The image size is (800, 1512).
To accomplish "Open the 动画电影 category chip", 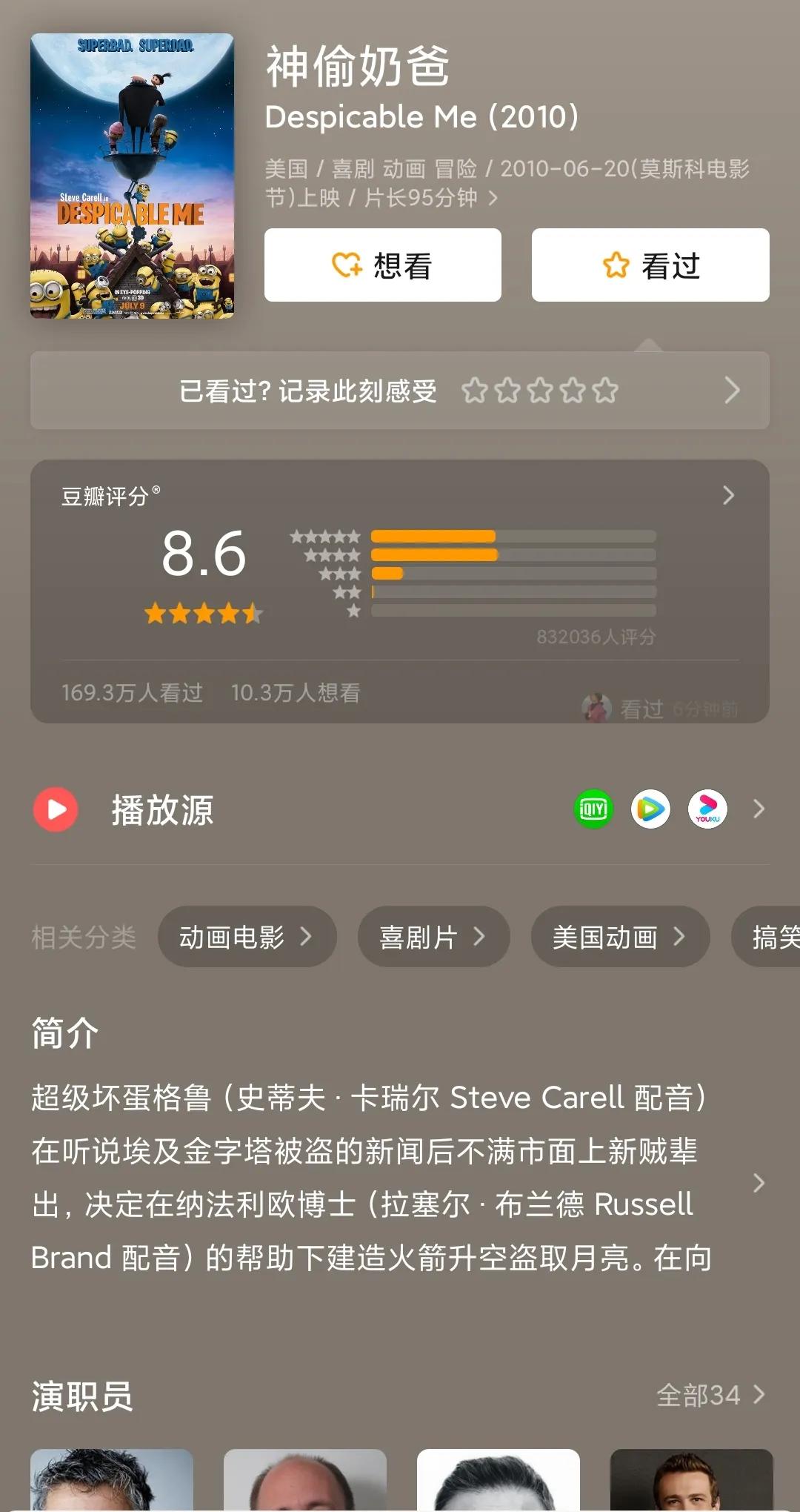I will click(247, 937).
